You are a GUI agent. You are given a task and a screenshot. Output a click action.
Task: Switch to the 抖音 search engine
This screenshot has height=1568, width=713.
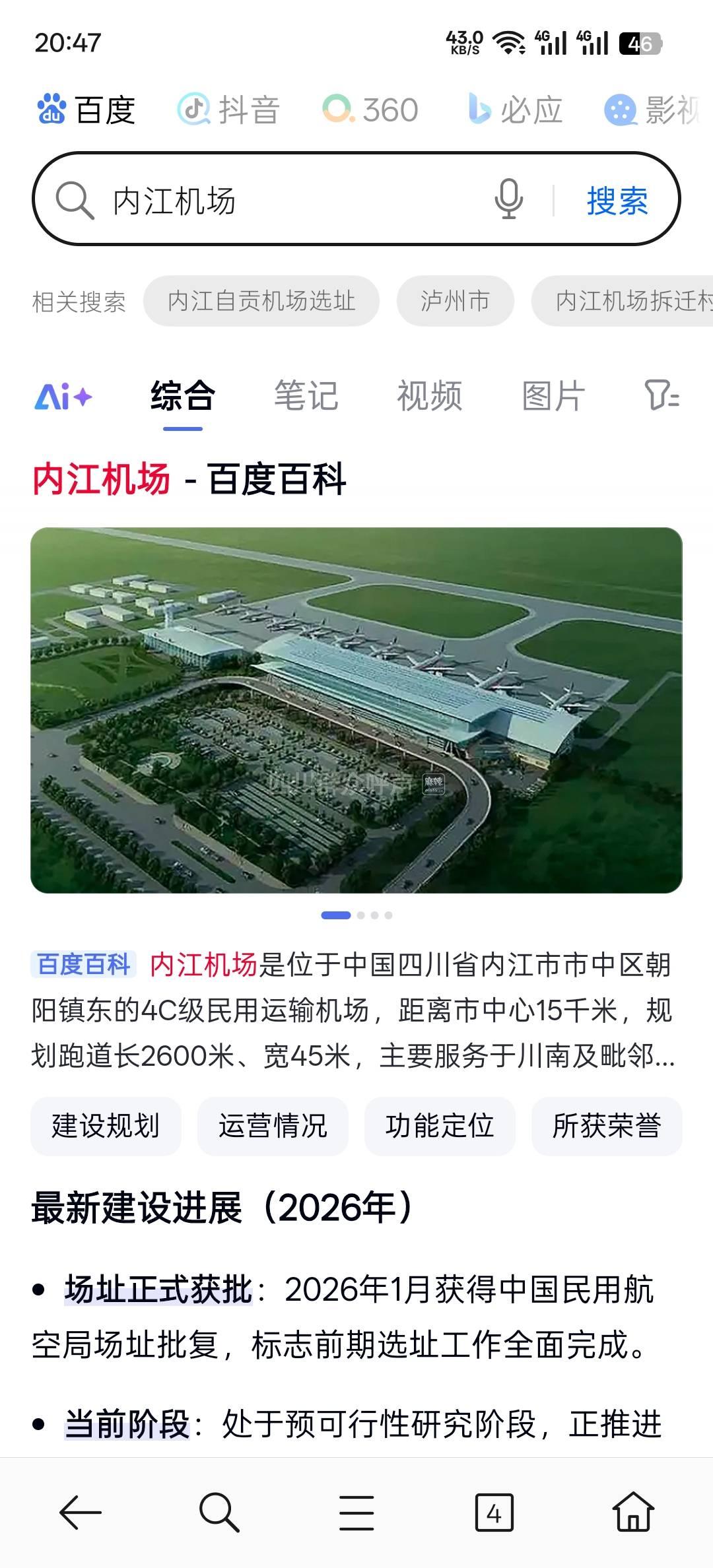pyautogui.click(x=229, y=110)
